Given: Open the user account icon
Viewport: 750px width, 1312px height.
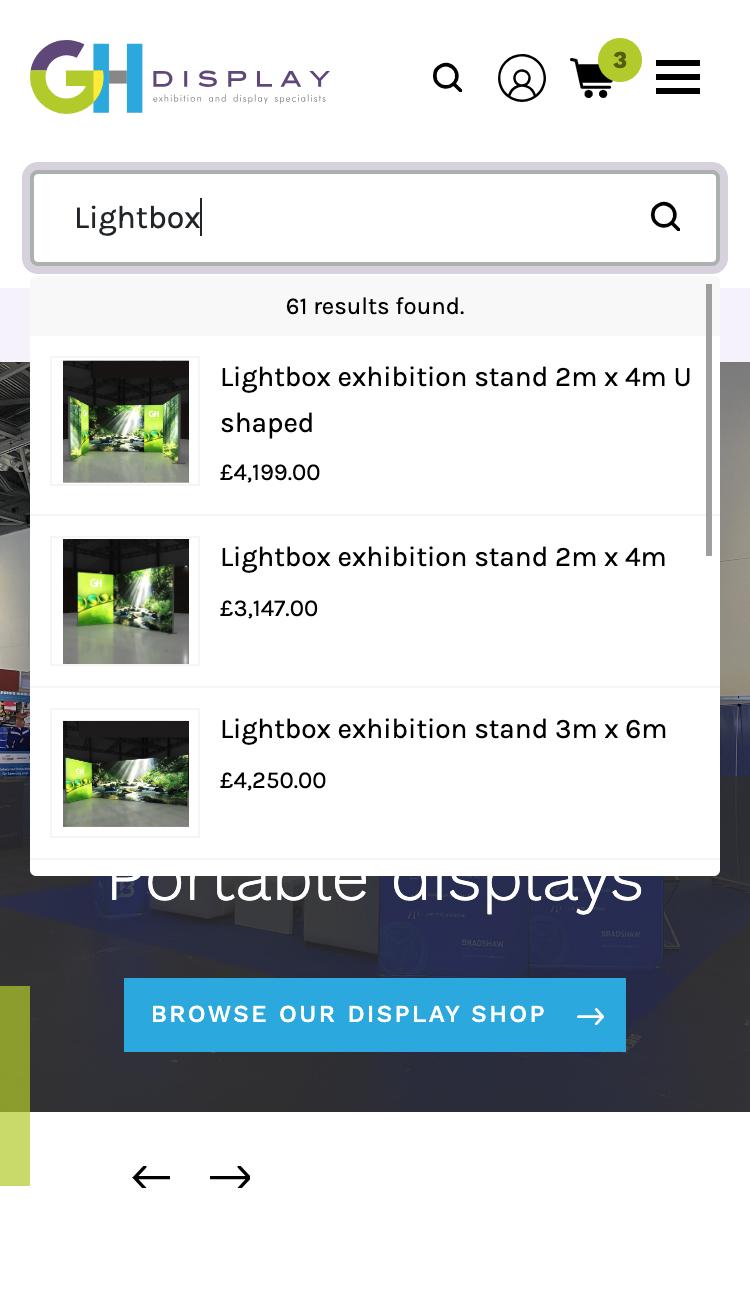Looking at the screenshot, I should point(522,78).
